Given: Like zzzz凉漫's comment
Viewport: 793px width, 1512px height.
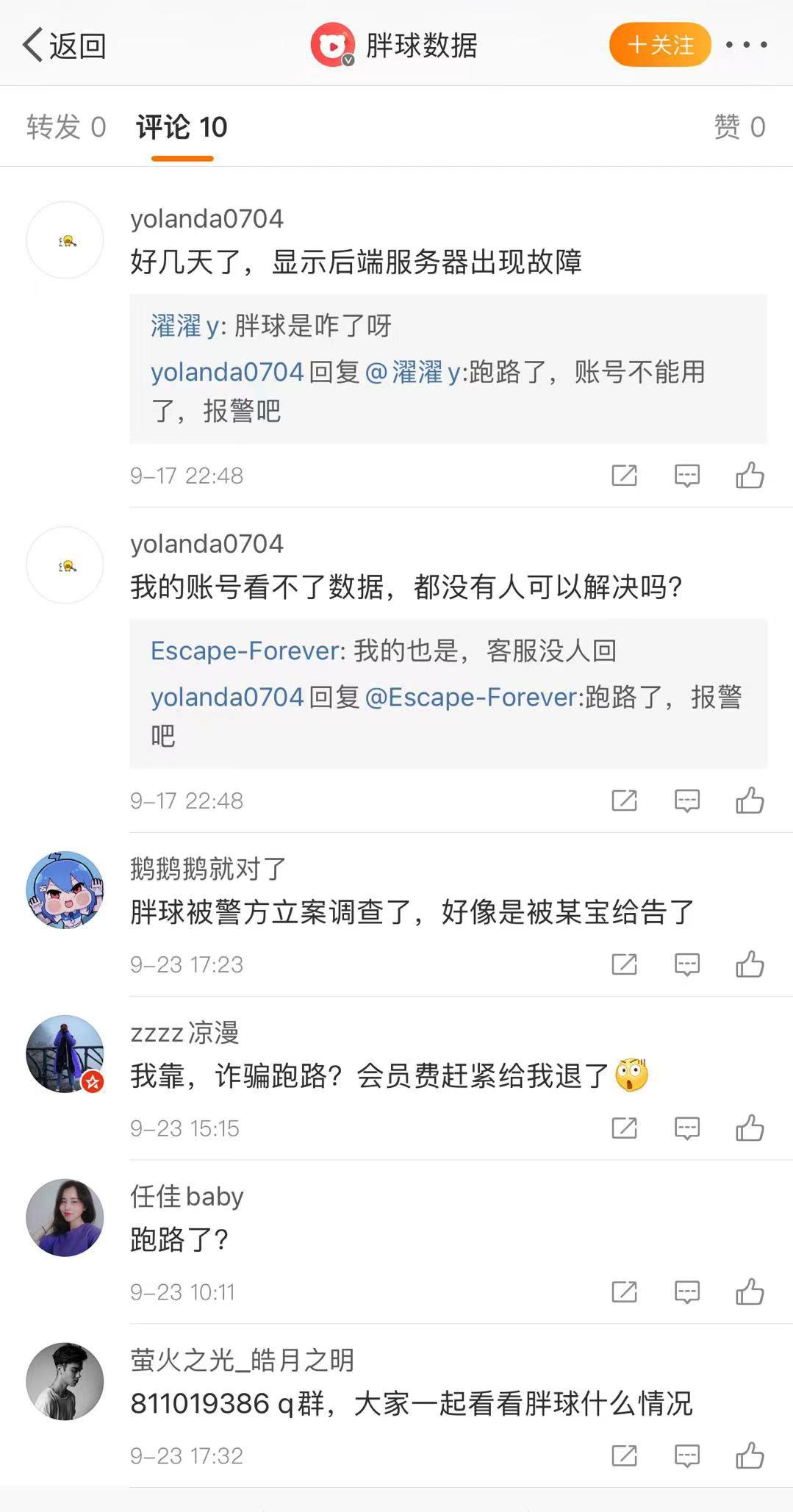Looking at the screenshot, I should click(x=750, y=1128).
